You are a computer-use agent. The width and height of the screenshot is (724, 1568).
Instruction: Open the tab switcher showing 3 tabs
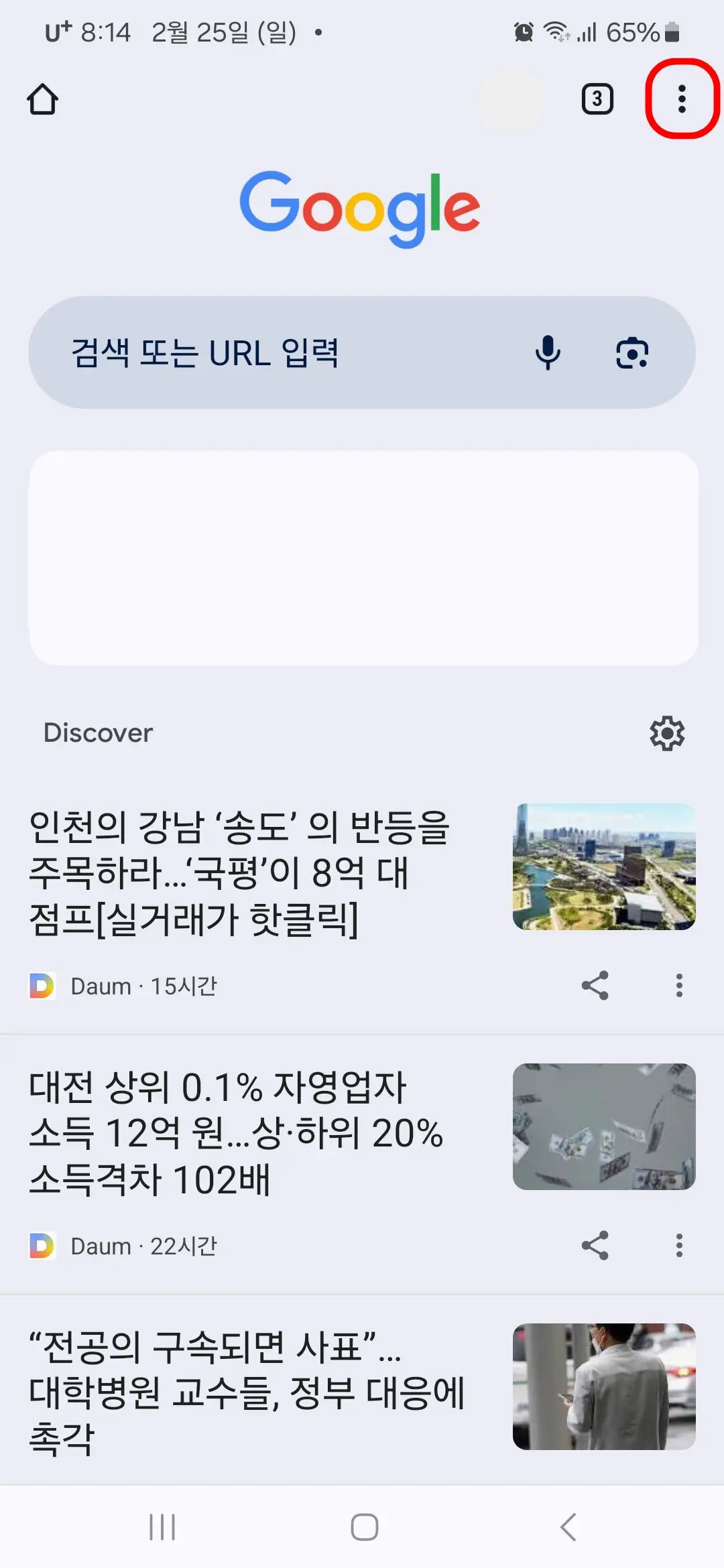[x=597, y=99]
